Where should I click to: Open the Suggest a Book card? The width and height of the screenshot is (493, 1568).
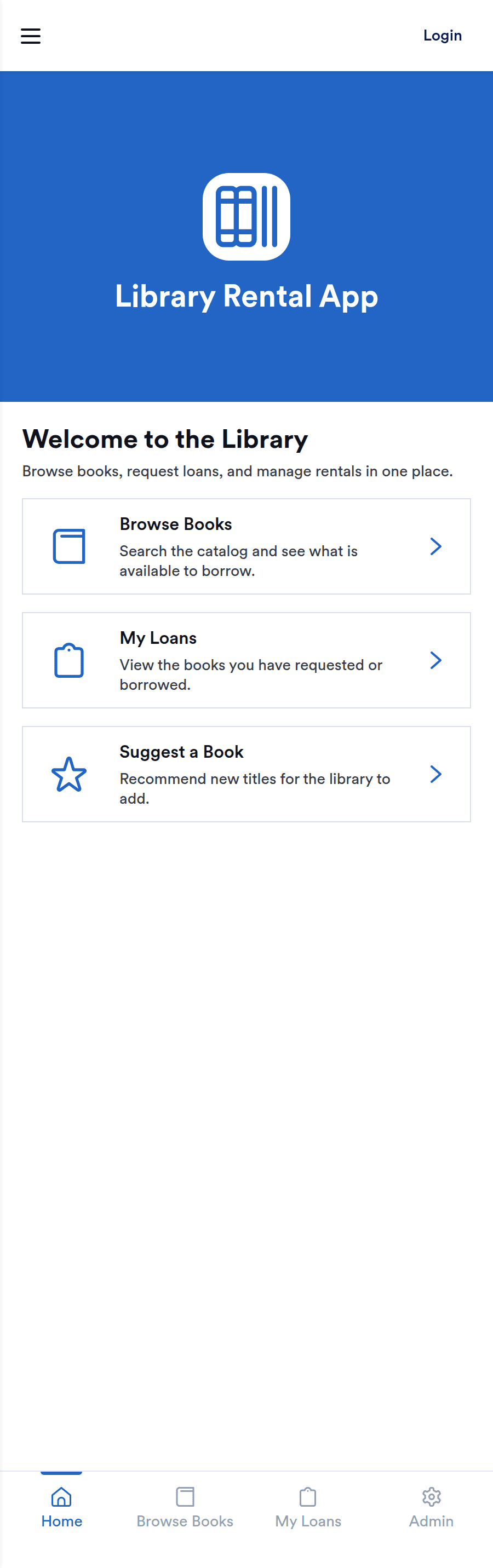click(246, 774)
